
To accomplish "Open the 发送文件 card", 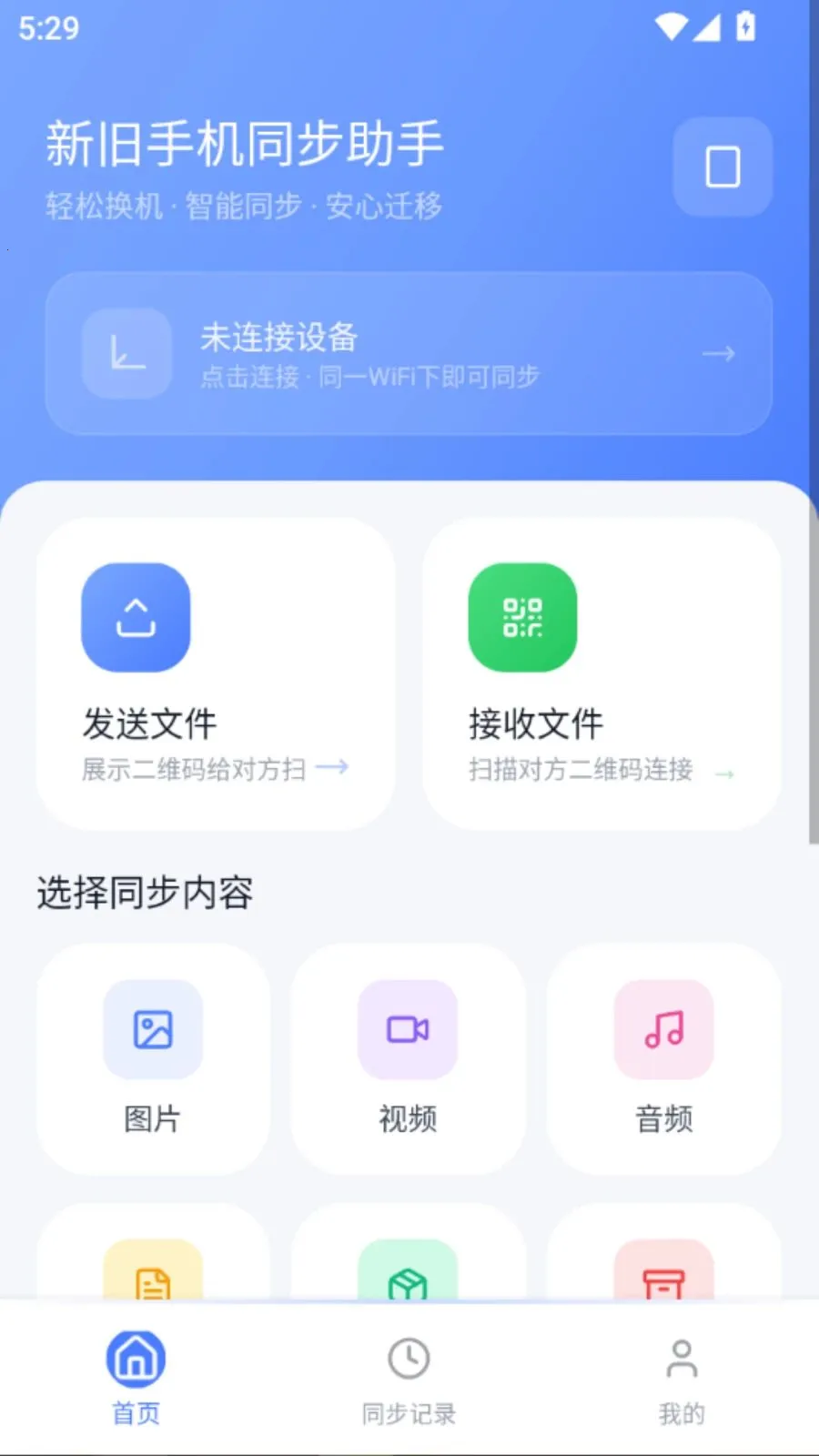I will [x=216, y=673].
